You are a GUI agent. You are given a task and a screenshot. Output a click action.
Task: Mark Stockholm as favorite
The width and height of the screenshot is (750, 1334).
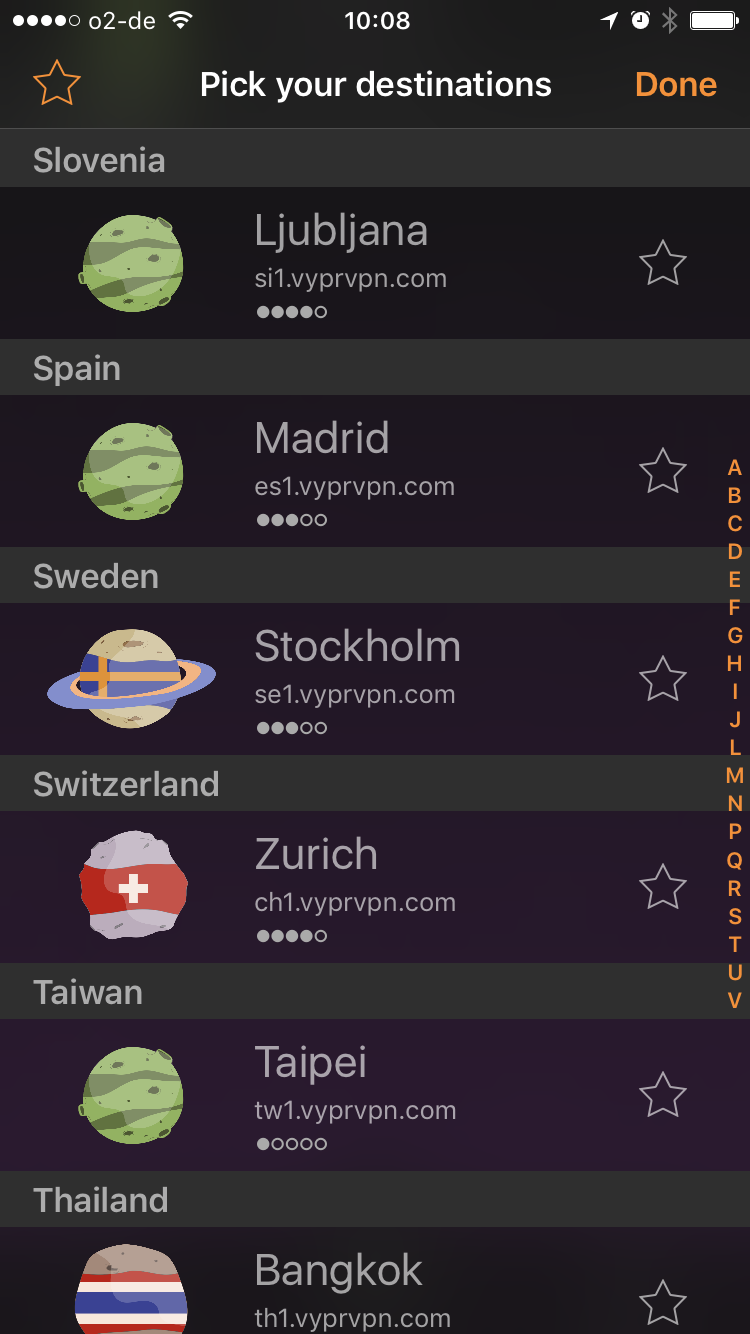coord(662,679)
